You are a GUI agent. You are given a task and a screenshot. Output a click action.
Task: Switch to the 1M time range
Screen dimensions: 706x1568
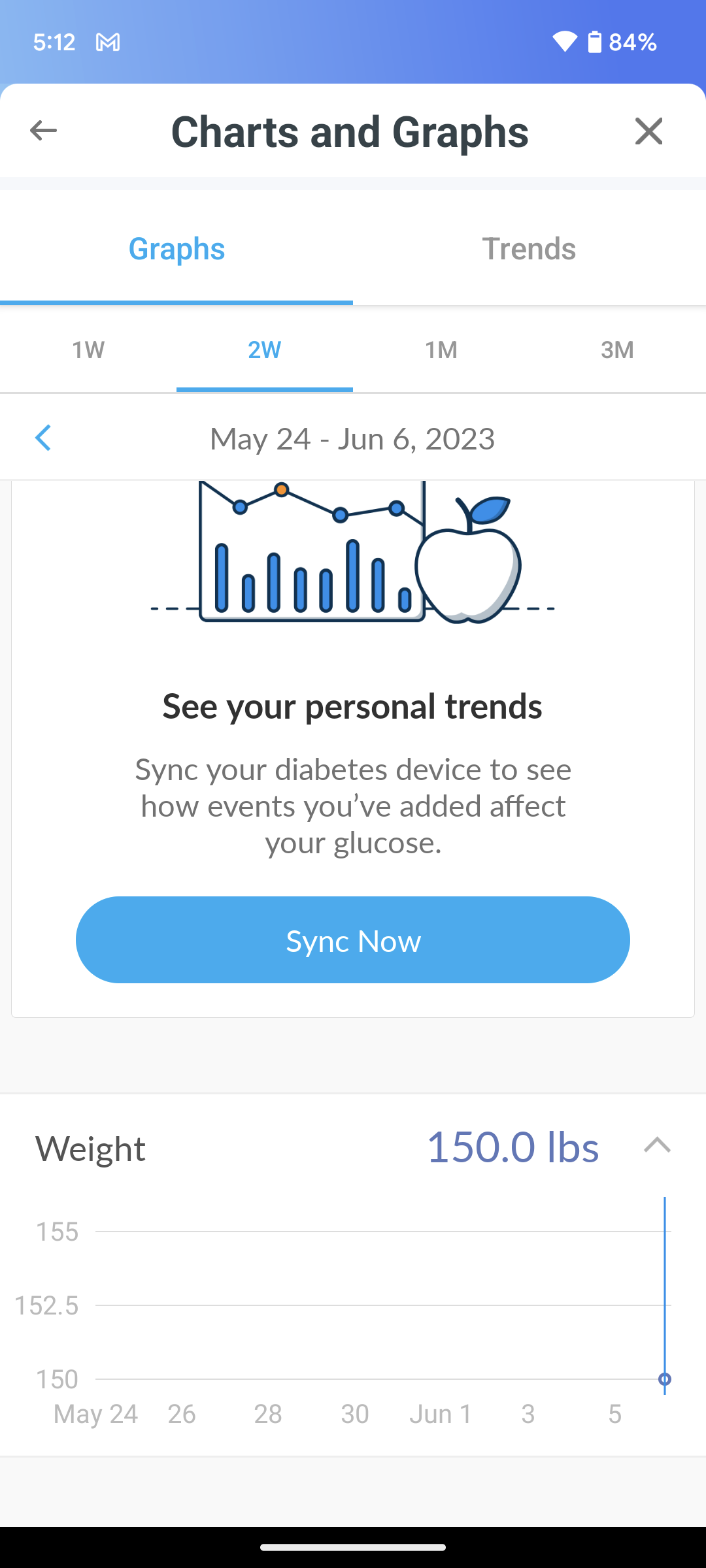pyautogui.click(x=441, y=350)
